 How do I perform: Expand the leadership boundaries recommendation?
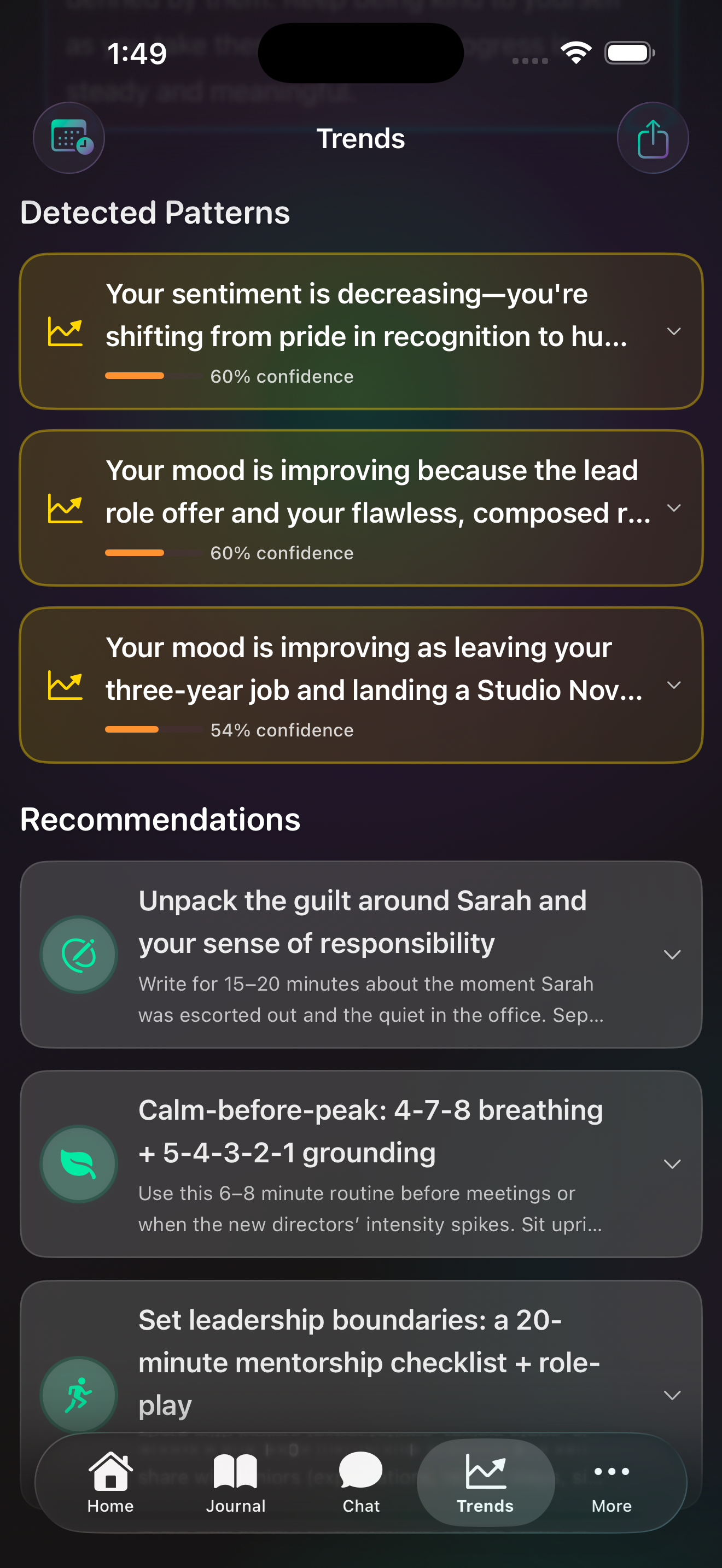coord(672,1396)
